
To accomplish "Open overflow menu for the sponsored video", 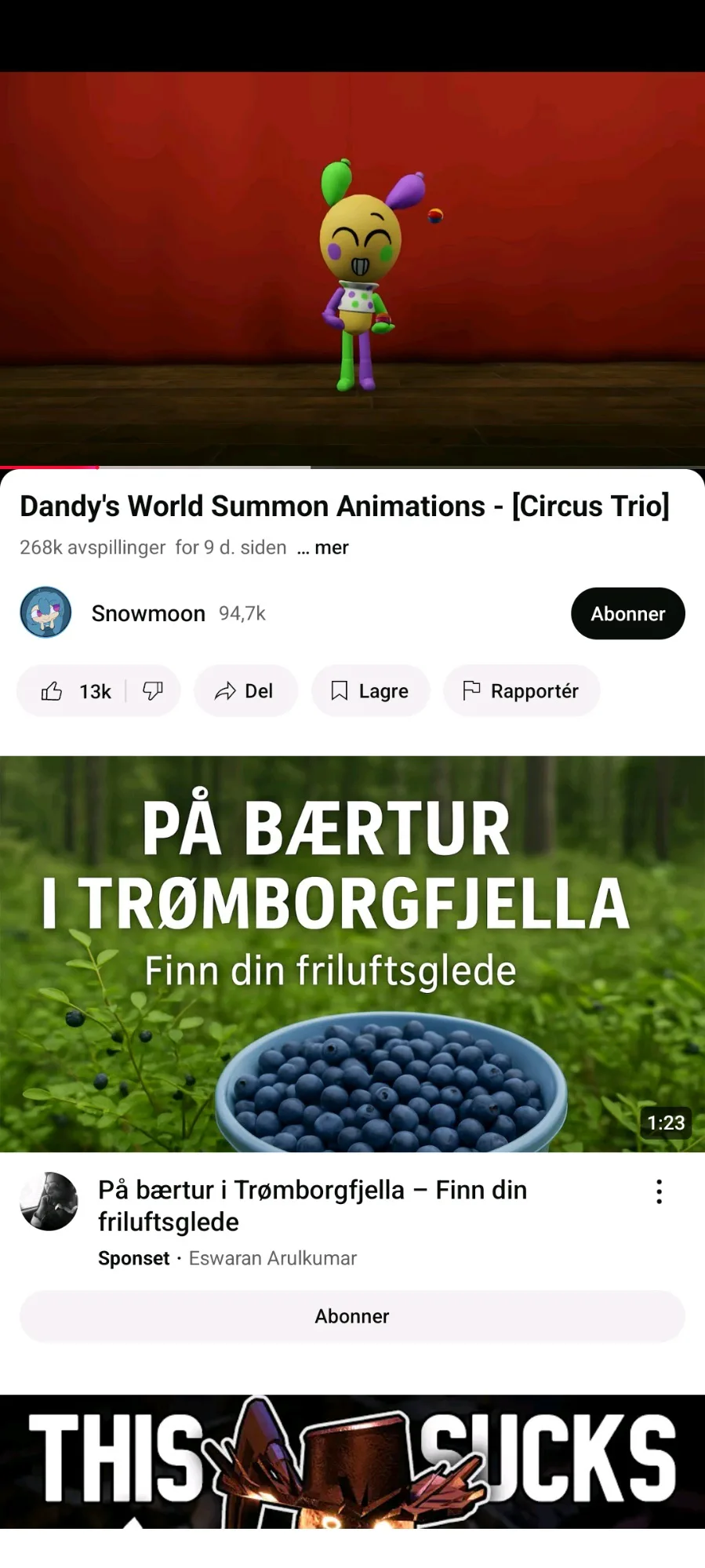I will tap(659, 1191).
